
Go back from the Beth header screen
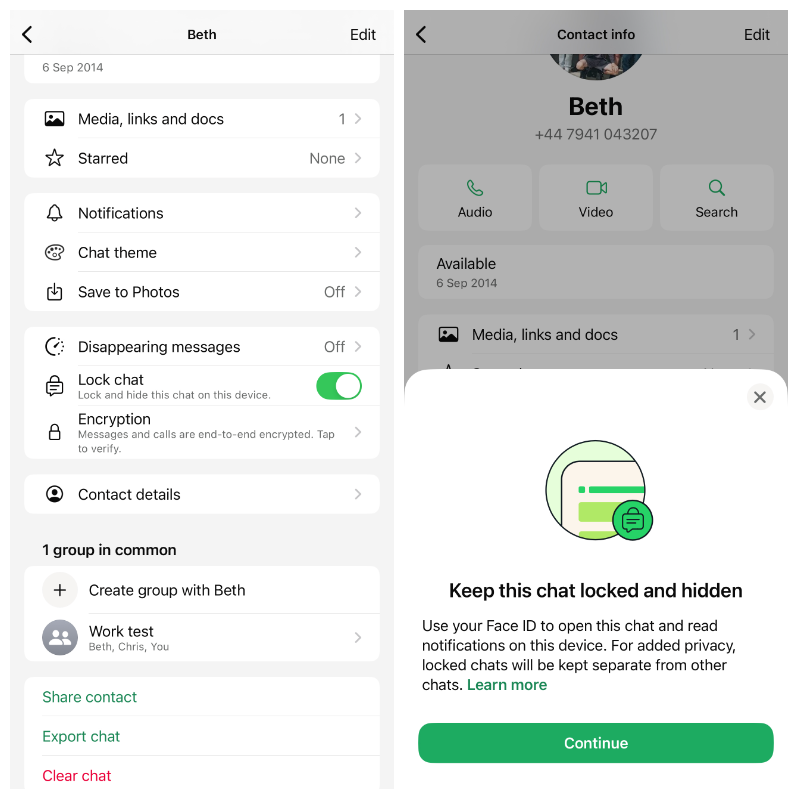pos(27,35)
